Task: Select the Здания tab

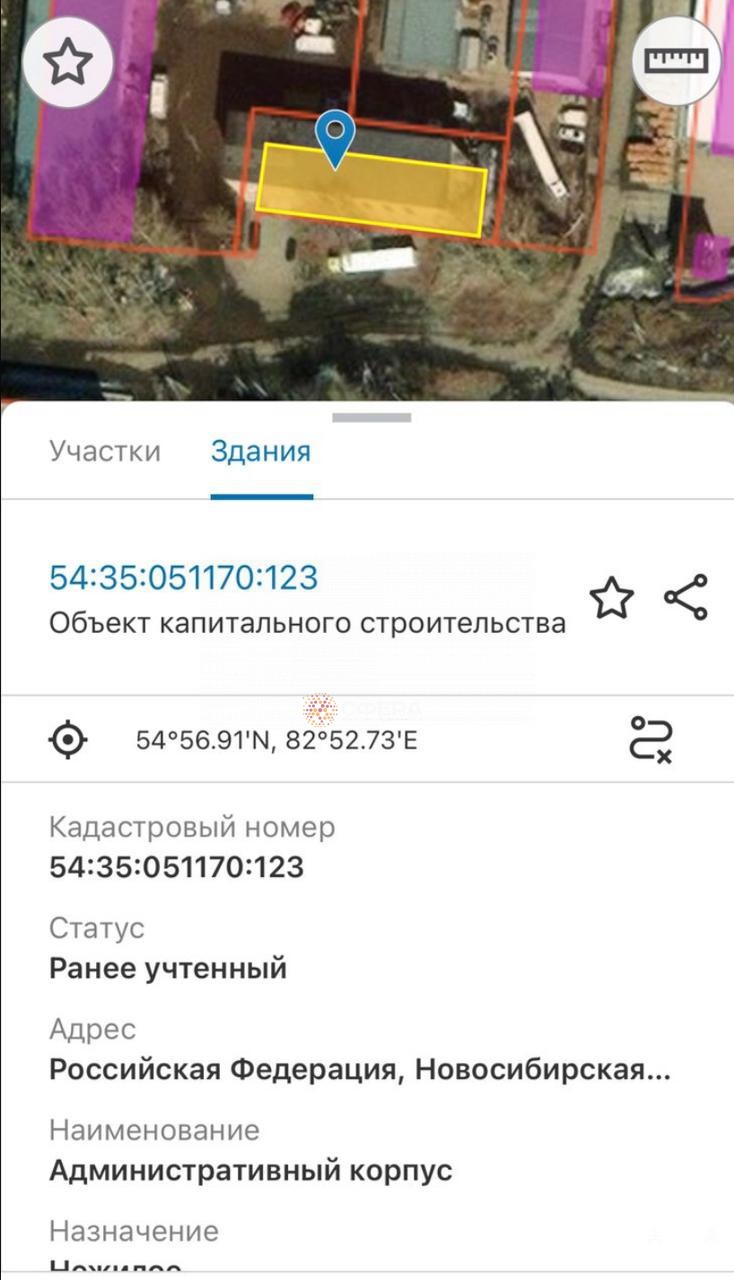Action: (261, 451)
